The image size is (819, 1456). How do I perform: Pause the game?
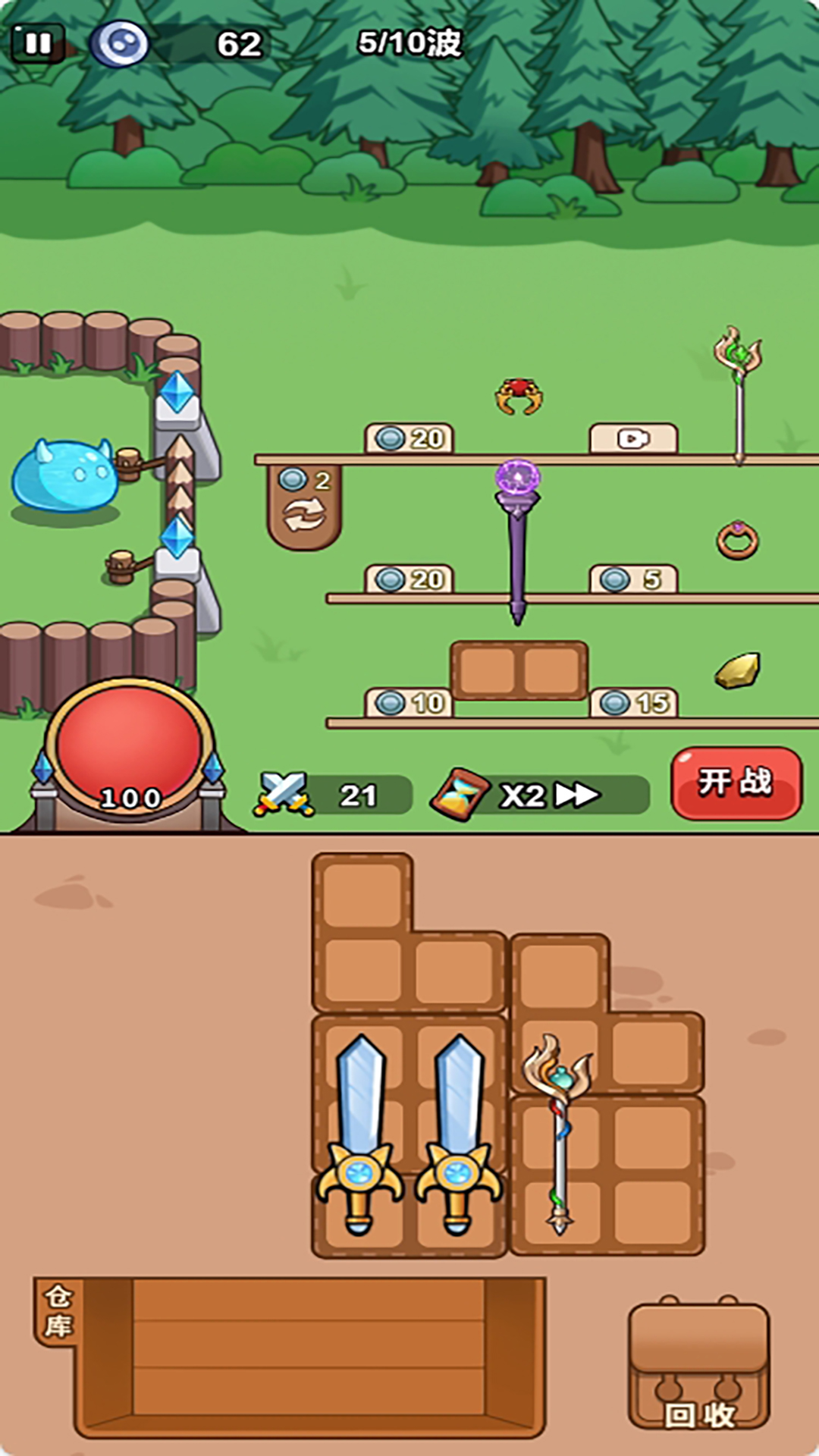click(x=38, y=42)
